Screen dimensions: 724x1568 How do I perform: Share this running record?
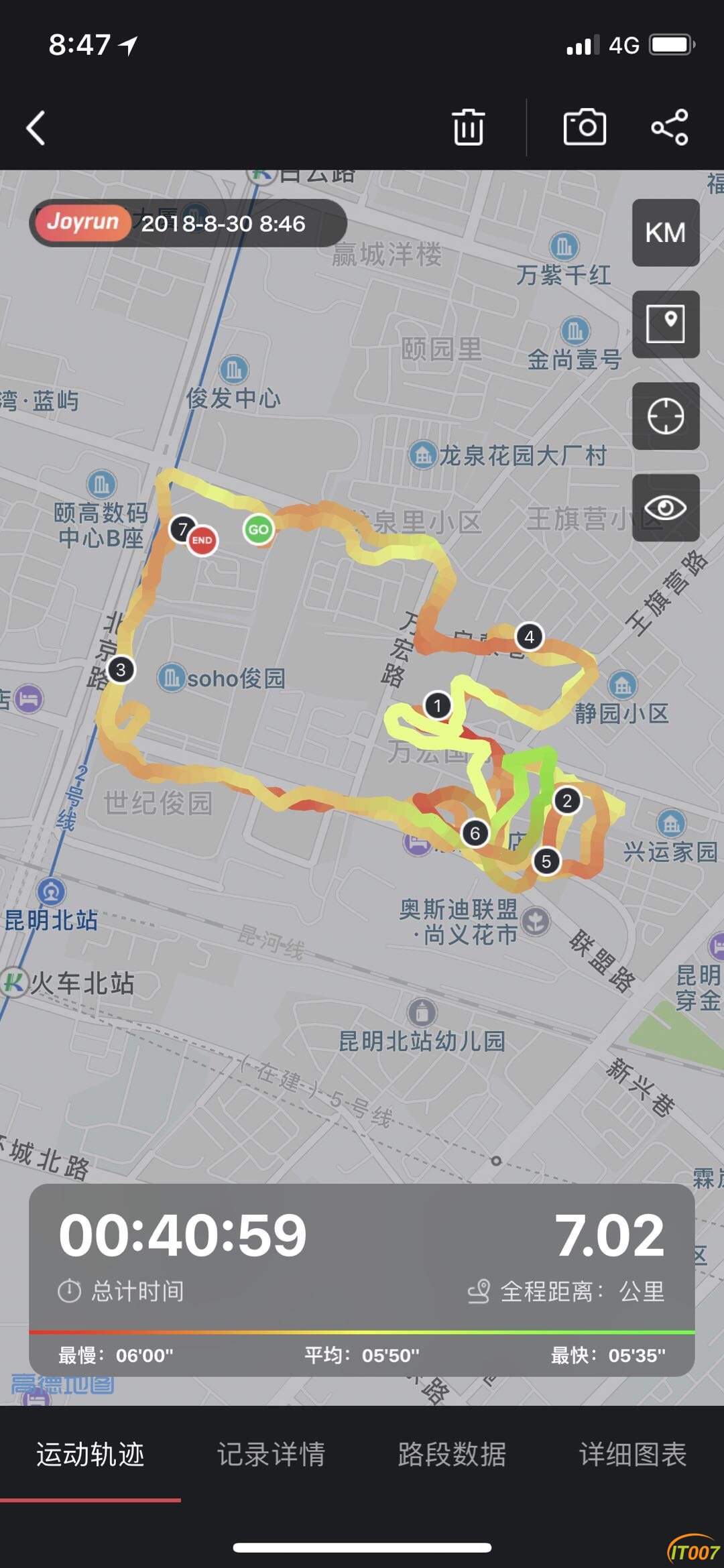click(x=670, y=127)
